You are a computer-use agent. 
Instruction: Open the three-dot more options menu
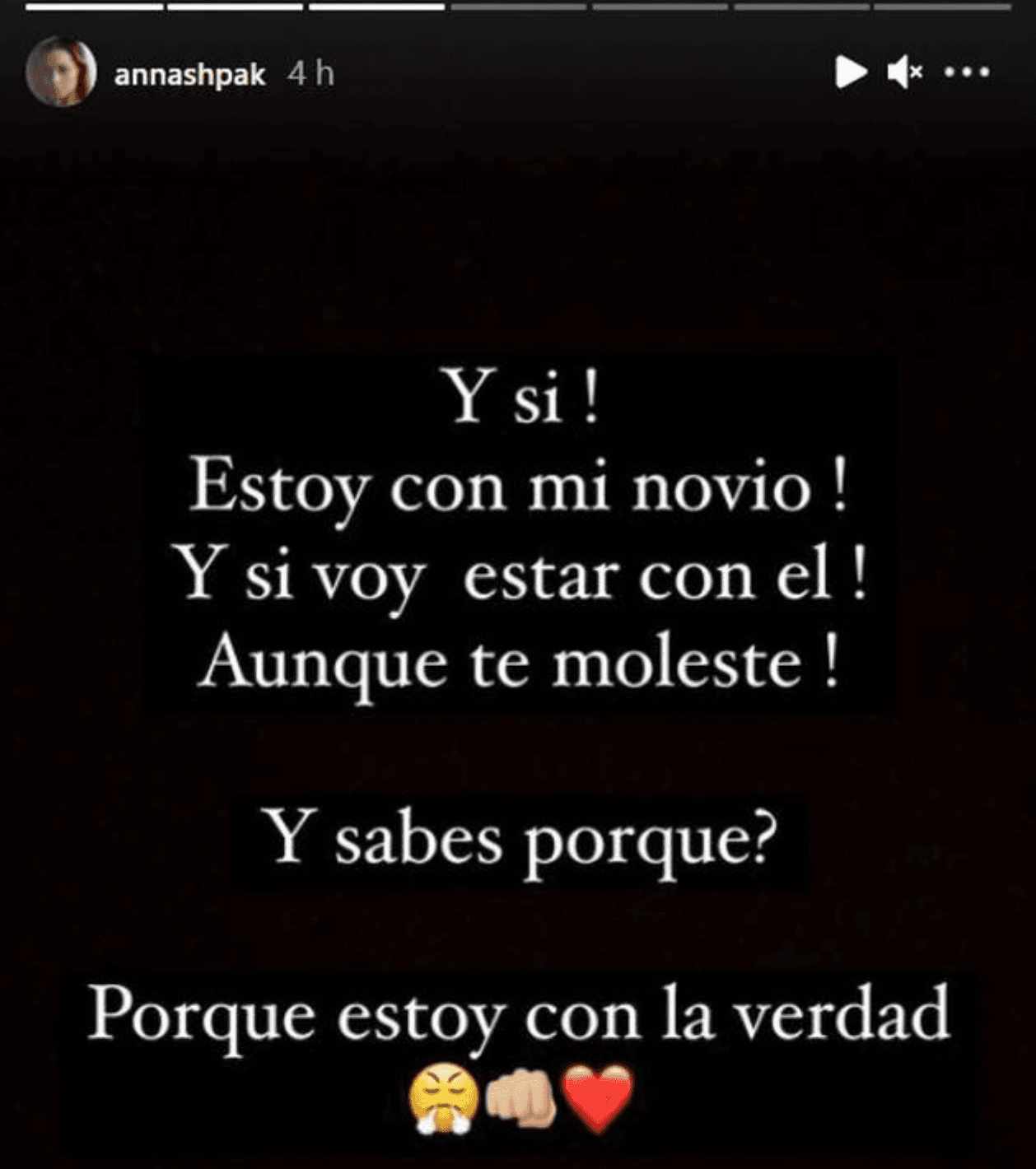click(x=967, y=73)
